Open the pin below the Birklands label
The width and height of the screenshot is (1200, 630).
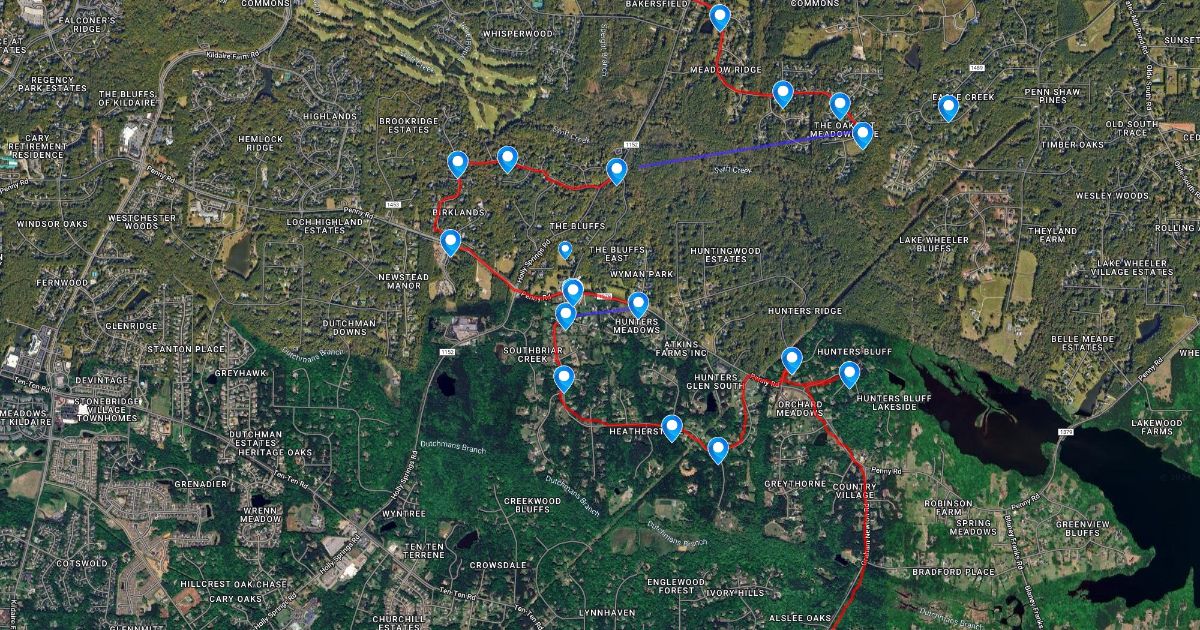(450, 241)
